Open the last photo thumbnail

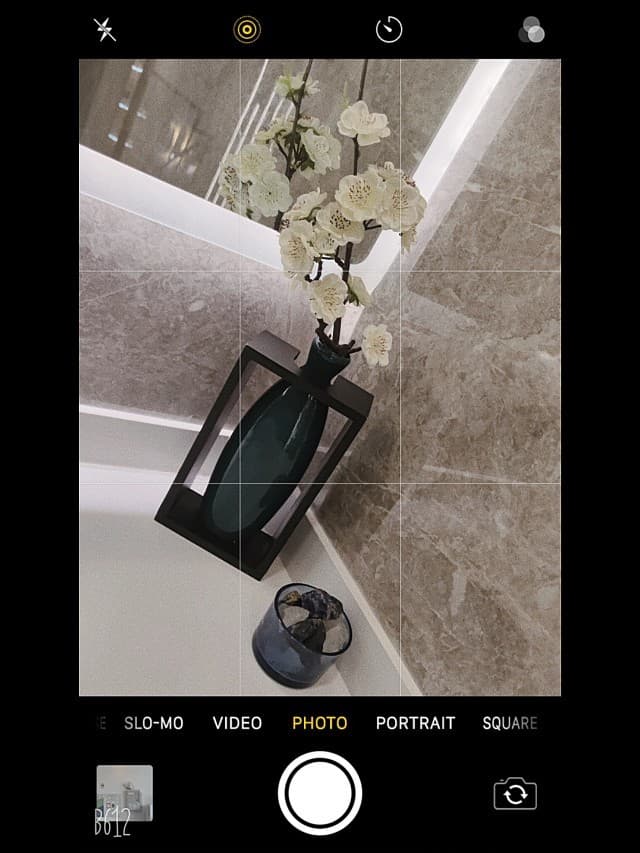point(125,793)
